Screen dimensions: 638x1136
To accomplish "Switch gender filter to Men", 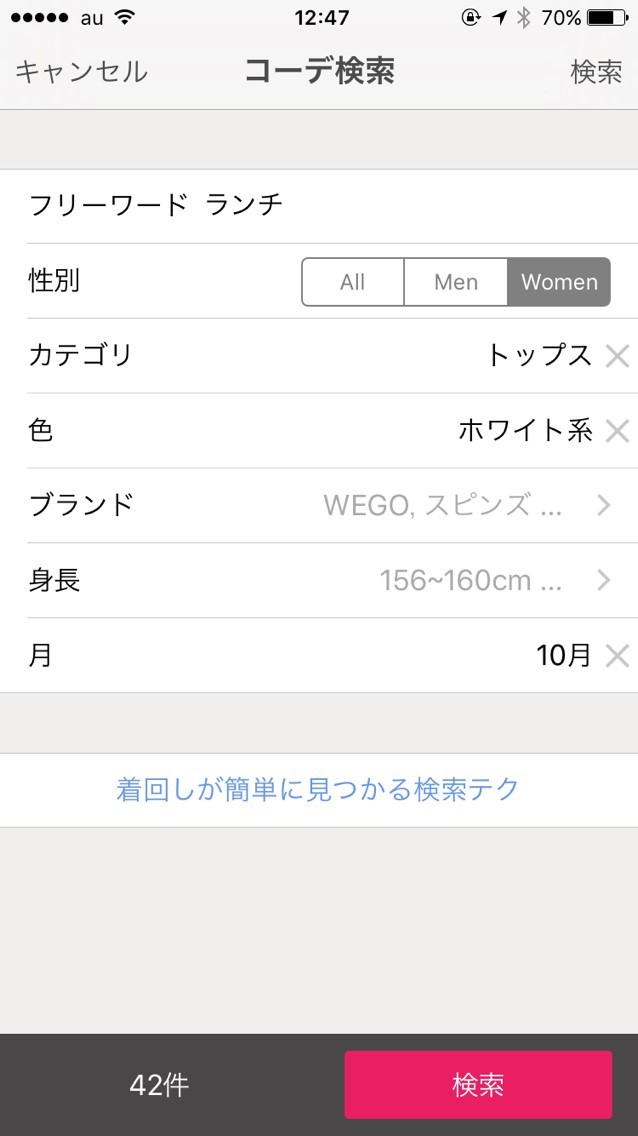I will point(456,282).
